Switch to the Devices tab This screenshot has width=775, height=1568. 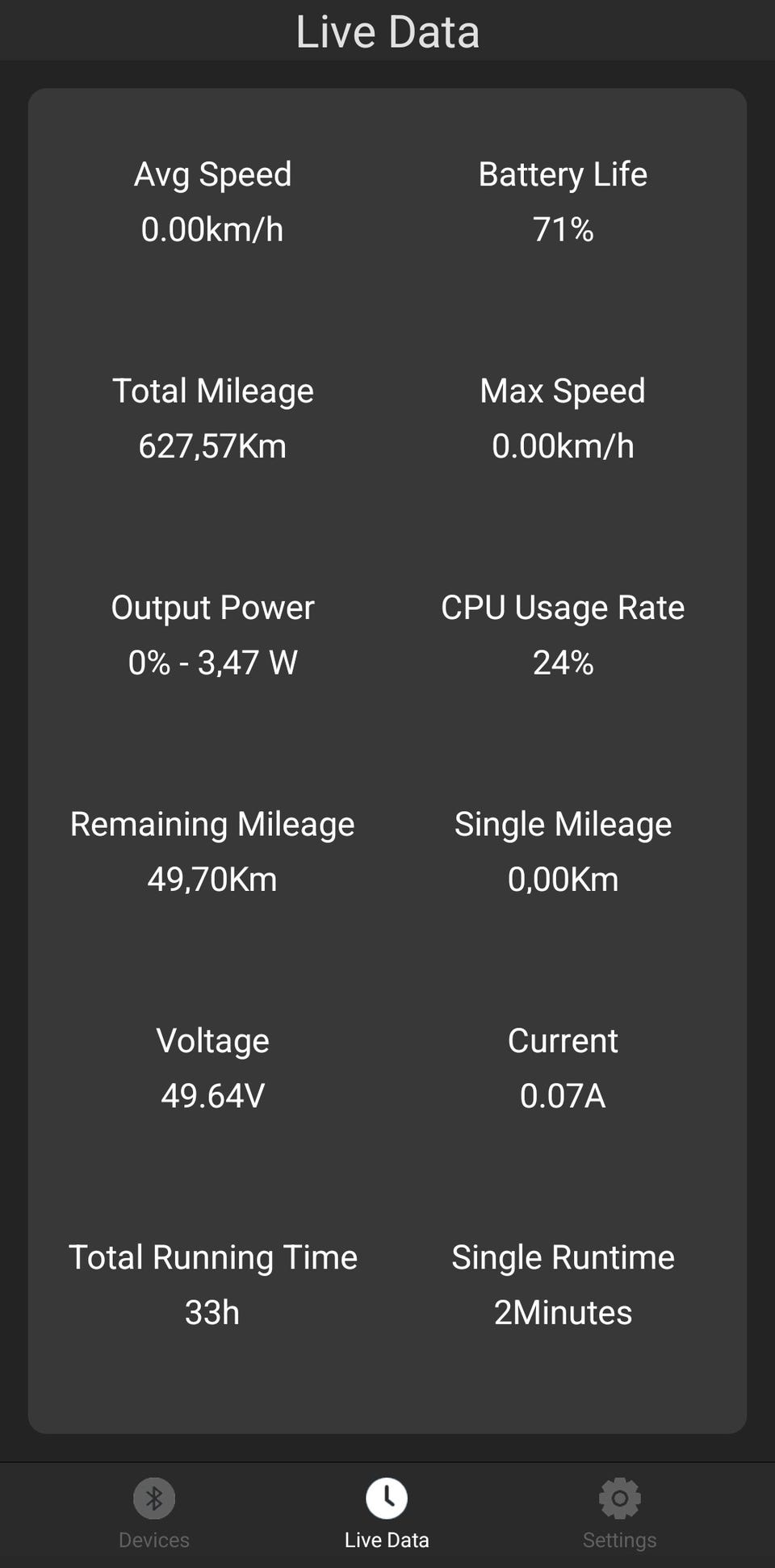(154, 1513)
